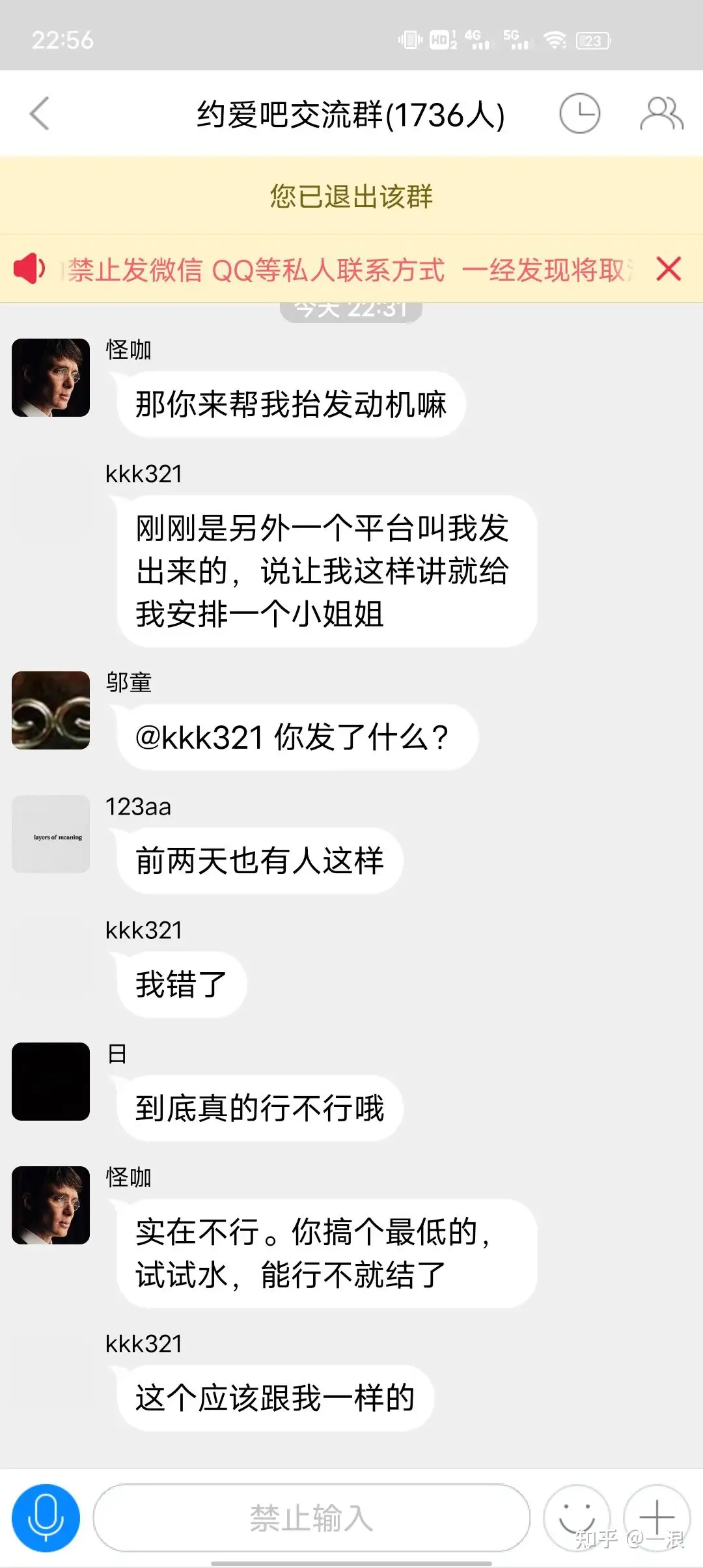
Task: Open 123aa's profile avatar
Action: [51, 833]
